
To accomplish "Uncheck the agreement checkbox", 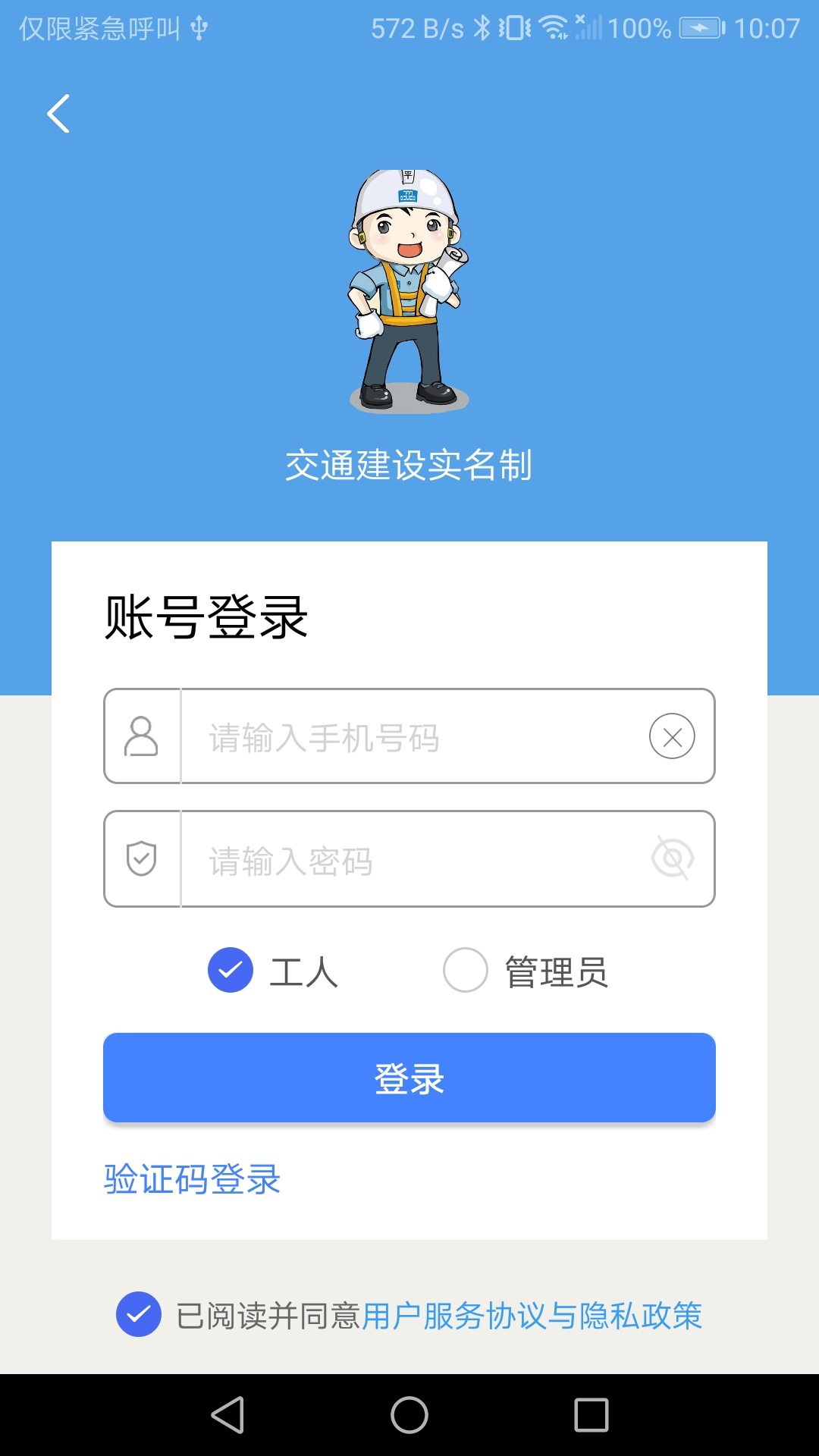I will 139,1314.
